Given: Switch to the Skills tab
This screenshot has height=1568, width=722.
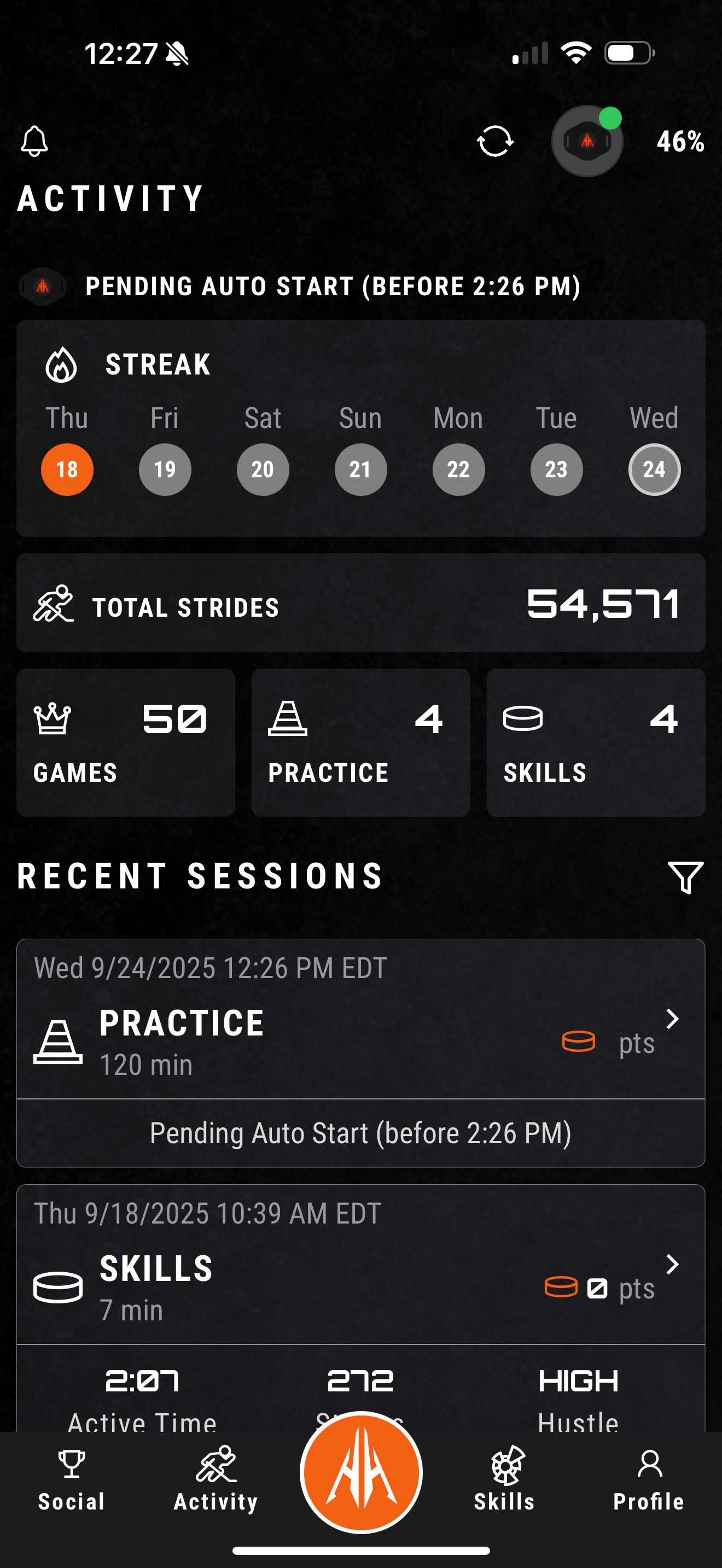Looking at the screenshot, I should 505,1481.
